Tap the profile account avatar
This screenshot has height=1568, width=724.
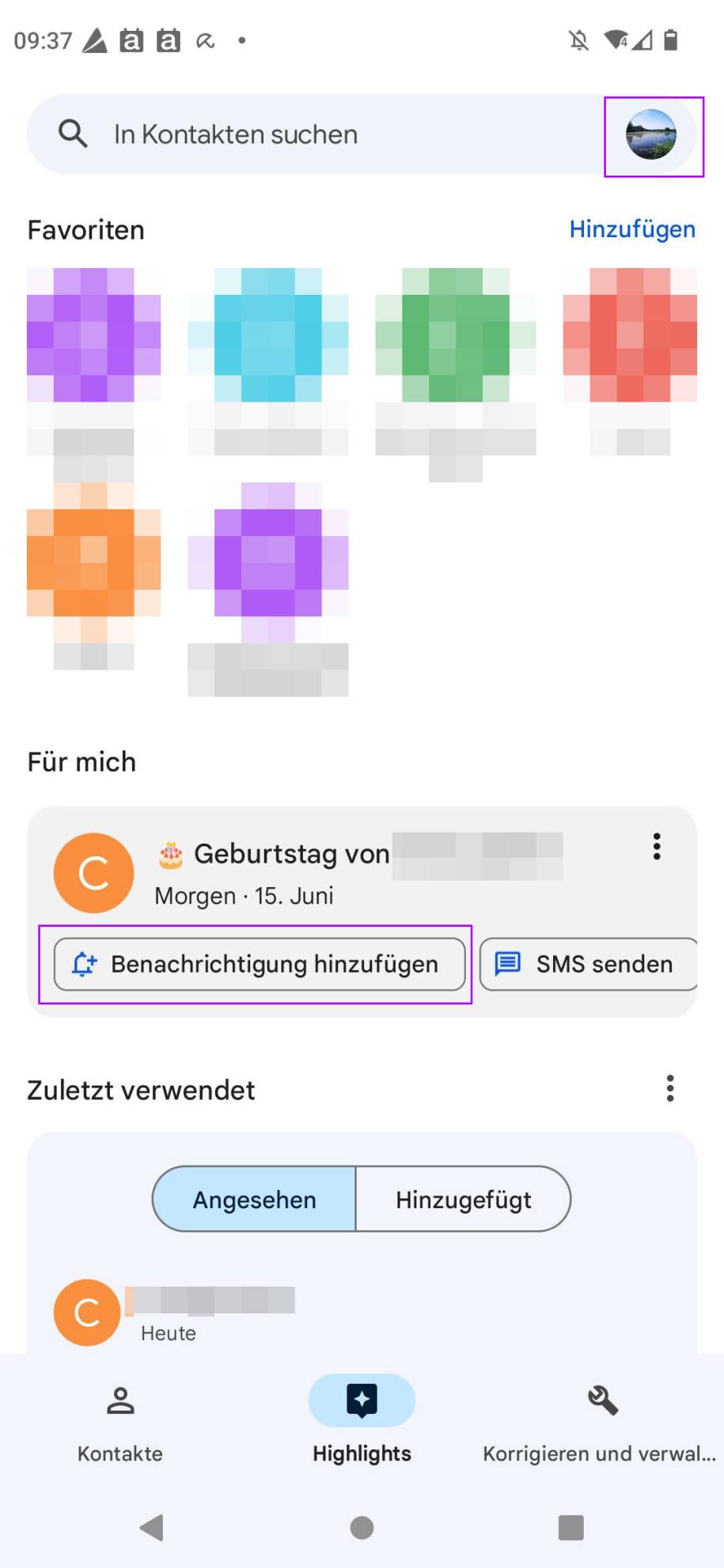pyautogui.click(x=652, y=134)
